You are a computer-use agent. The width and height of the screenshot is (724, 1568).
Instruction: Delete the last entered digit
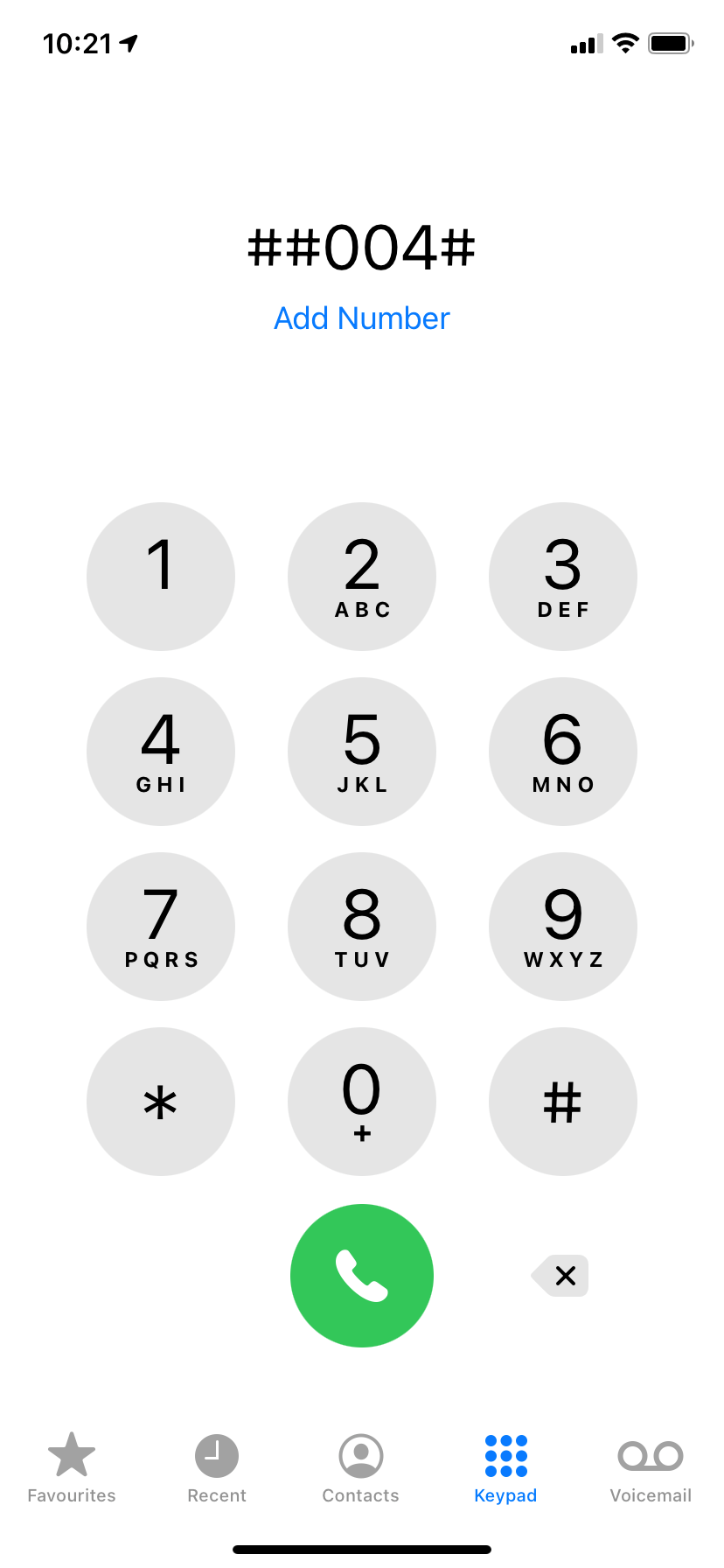click(x=561, y=1276)
